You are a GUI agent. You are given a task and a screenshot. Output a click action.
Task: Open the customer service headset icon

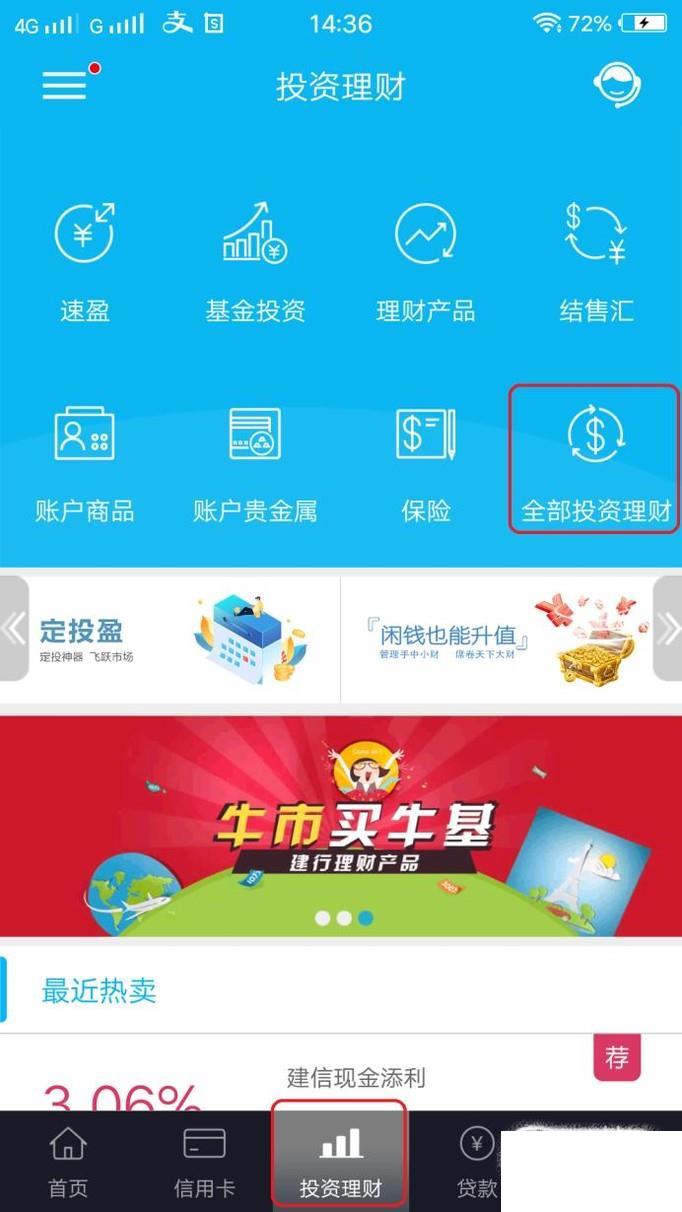coord(617,86)
